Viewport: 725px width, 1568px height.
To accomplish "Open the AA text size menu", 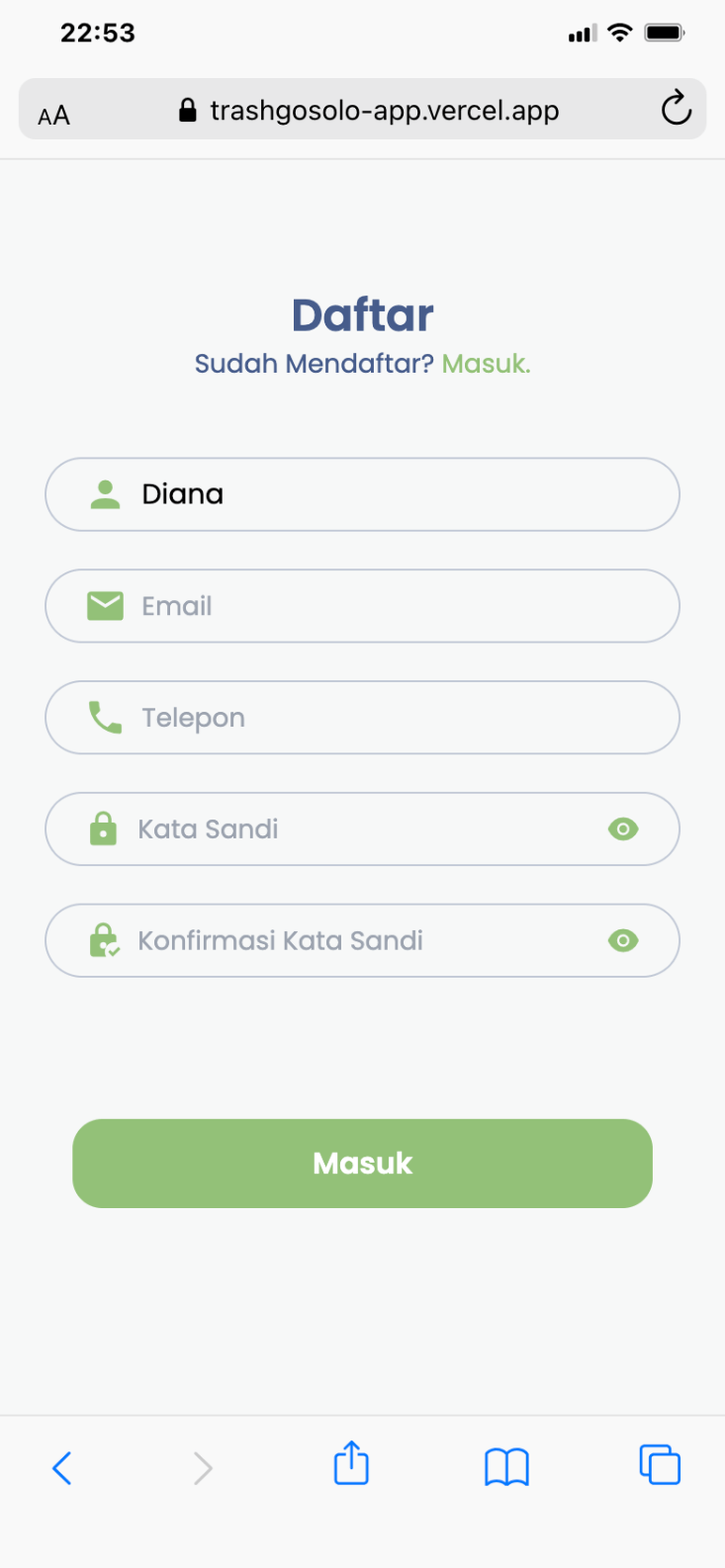I will coord(54,116).
